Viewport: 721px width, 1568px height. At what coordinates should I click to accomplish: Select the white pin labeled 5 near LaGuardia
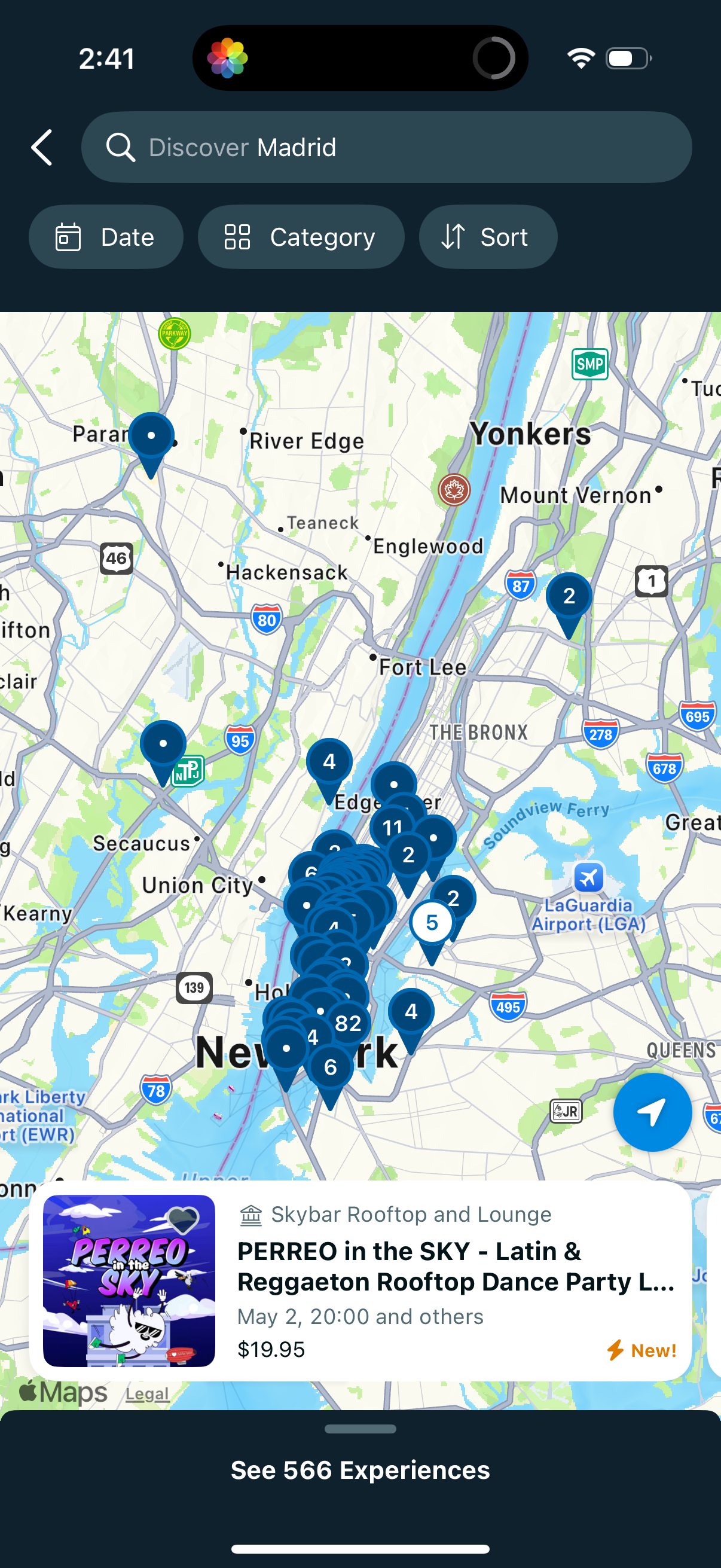(432, 923)
